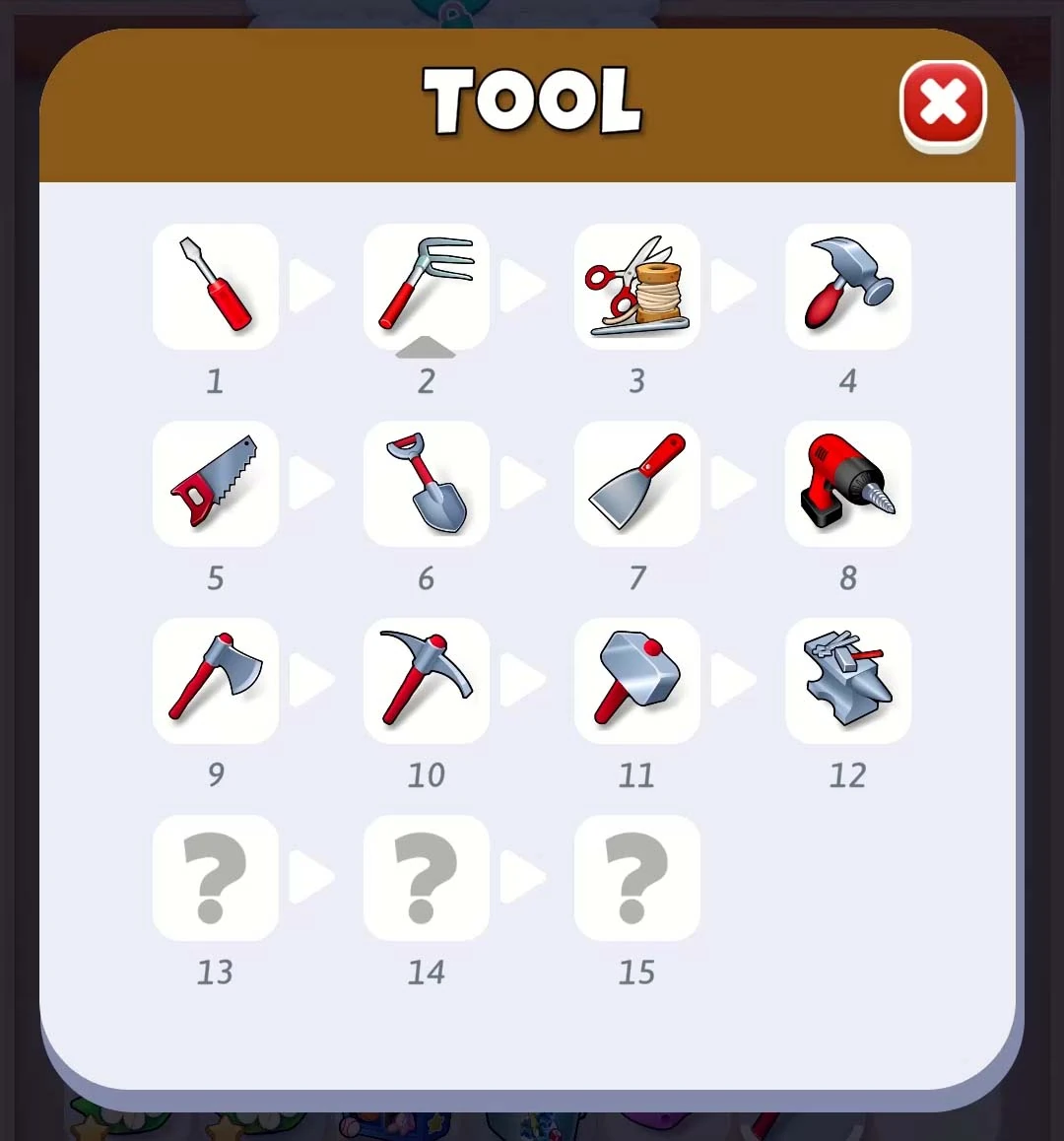1064x1141 pixels.
Task: Choose the hand saw, level 5
Action: coord(216,483)
